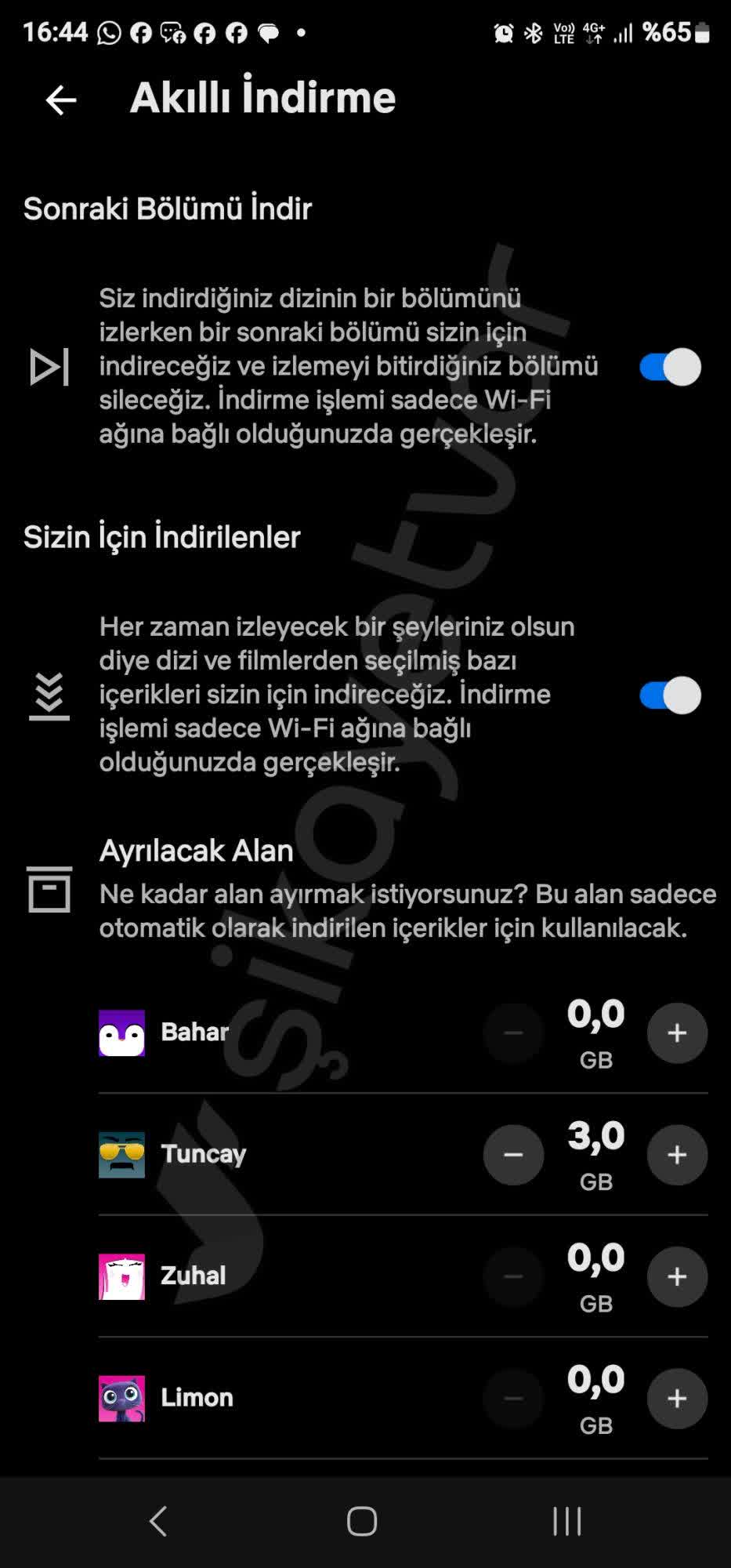Screen dimensions: 731x1568
Task: Increase Bahar's storage with plus button
Action: [x=677, y=1033]
